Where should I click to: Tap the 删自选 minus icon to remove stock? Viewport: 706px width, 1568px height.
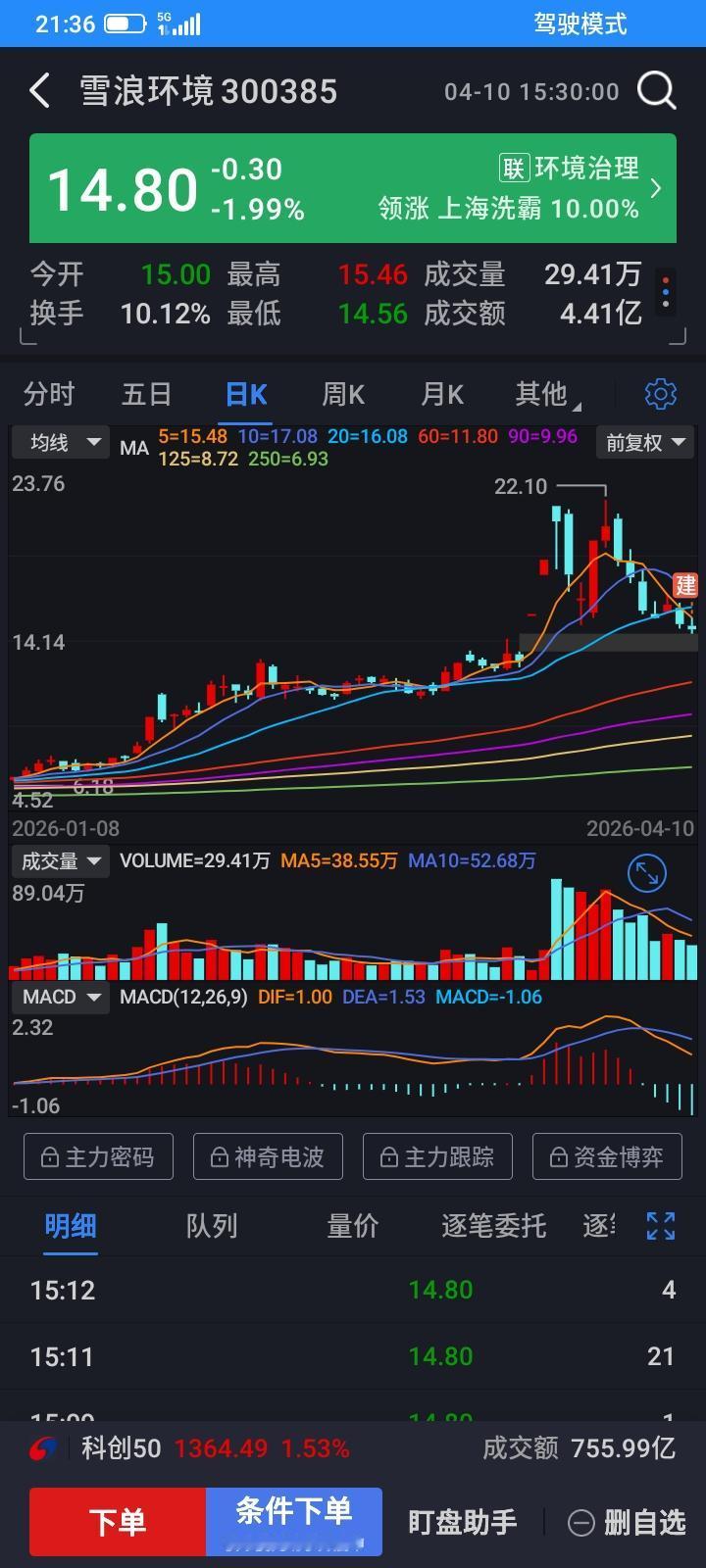pyautogui.click(x=582, y=1522)
